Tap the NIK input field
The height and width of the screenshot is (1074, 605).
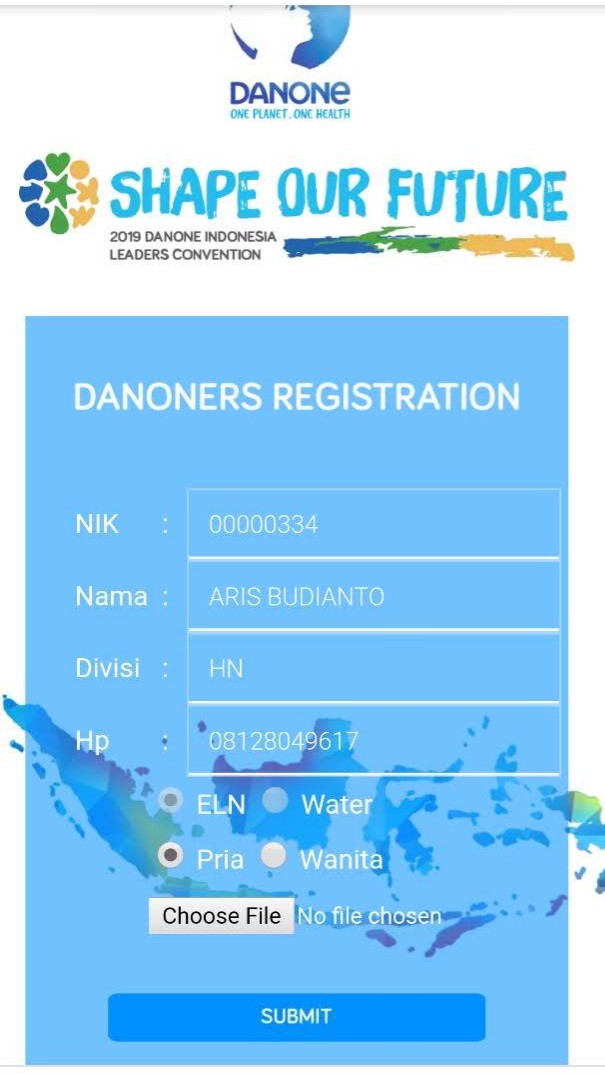coord(374,524)
